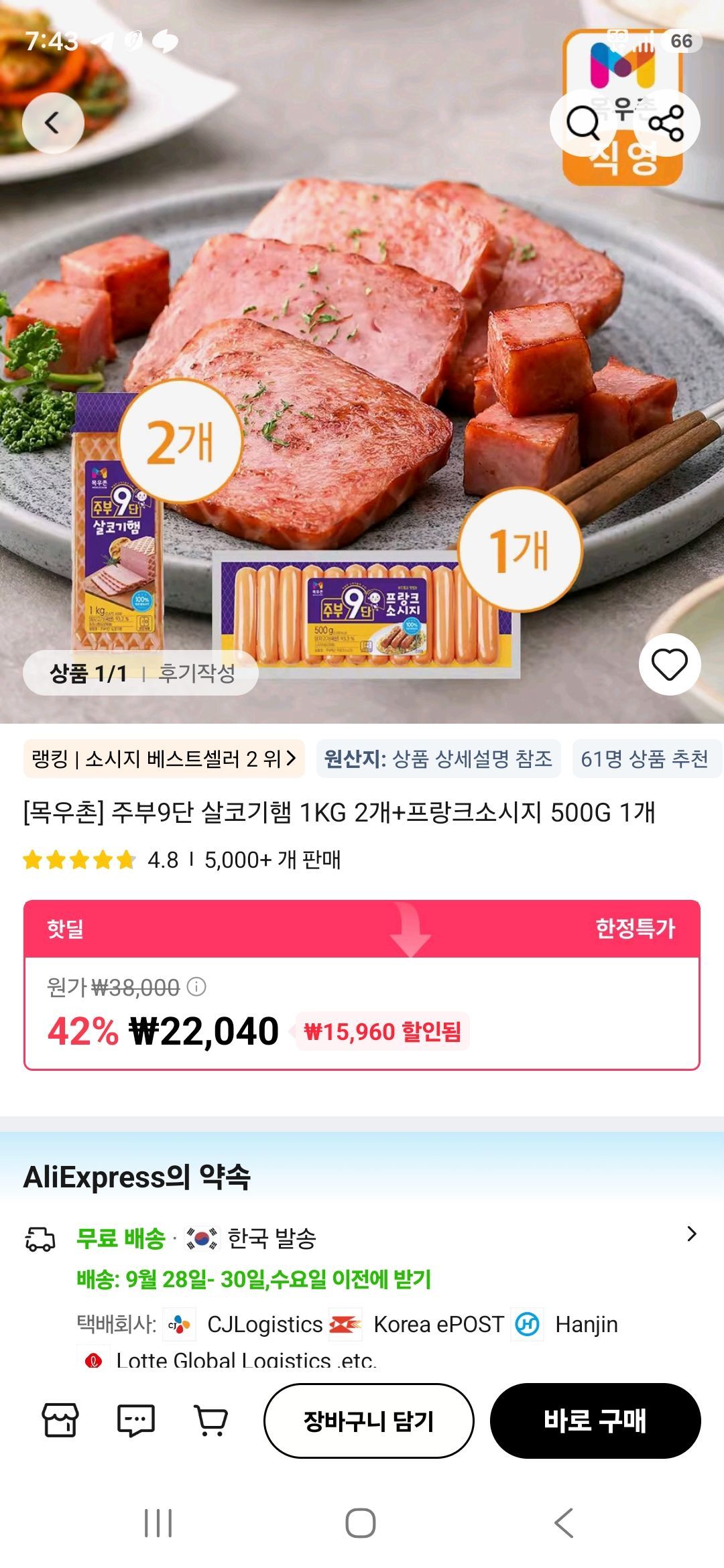This screenshot has width=724, height=1568.
Task: Add product to wishlist with heart icon
Action: tap(670, 664)
